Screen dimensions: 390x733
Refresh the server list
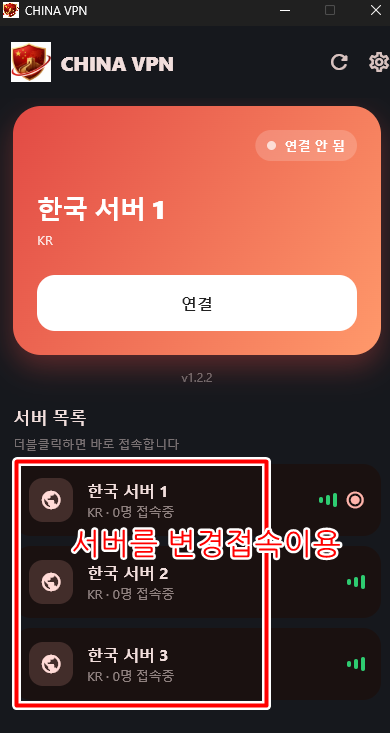[339, 62]
